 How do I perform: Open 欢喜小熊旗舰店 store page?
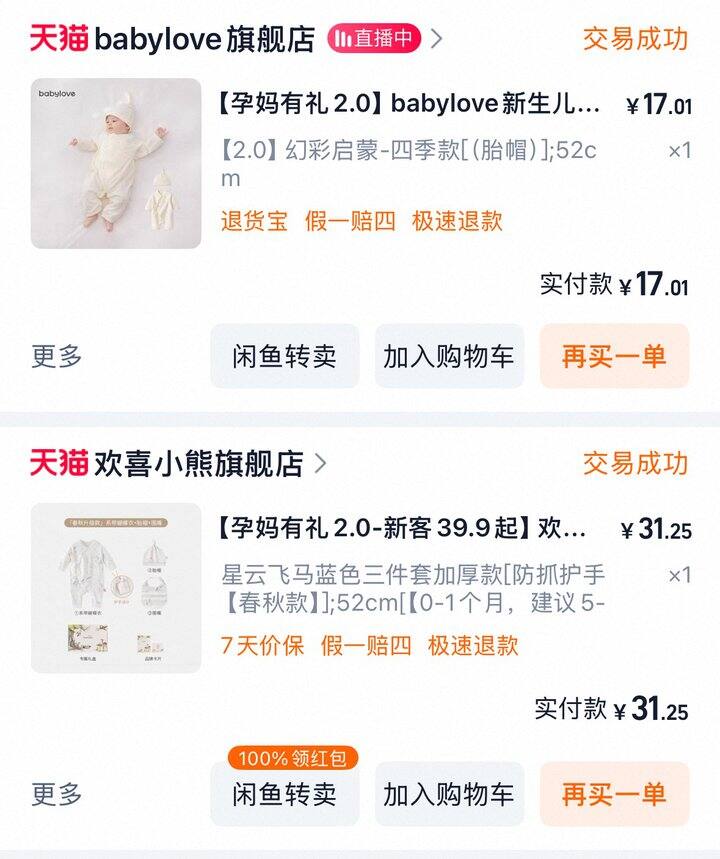[x=198, y=463]
